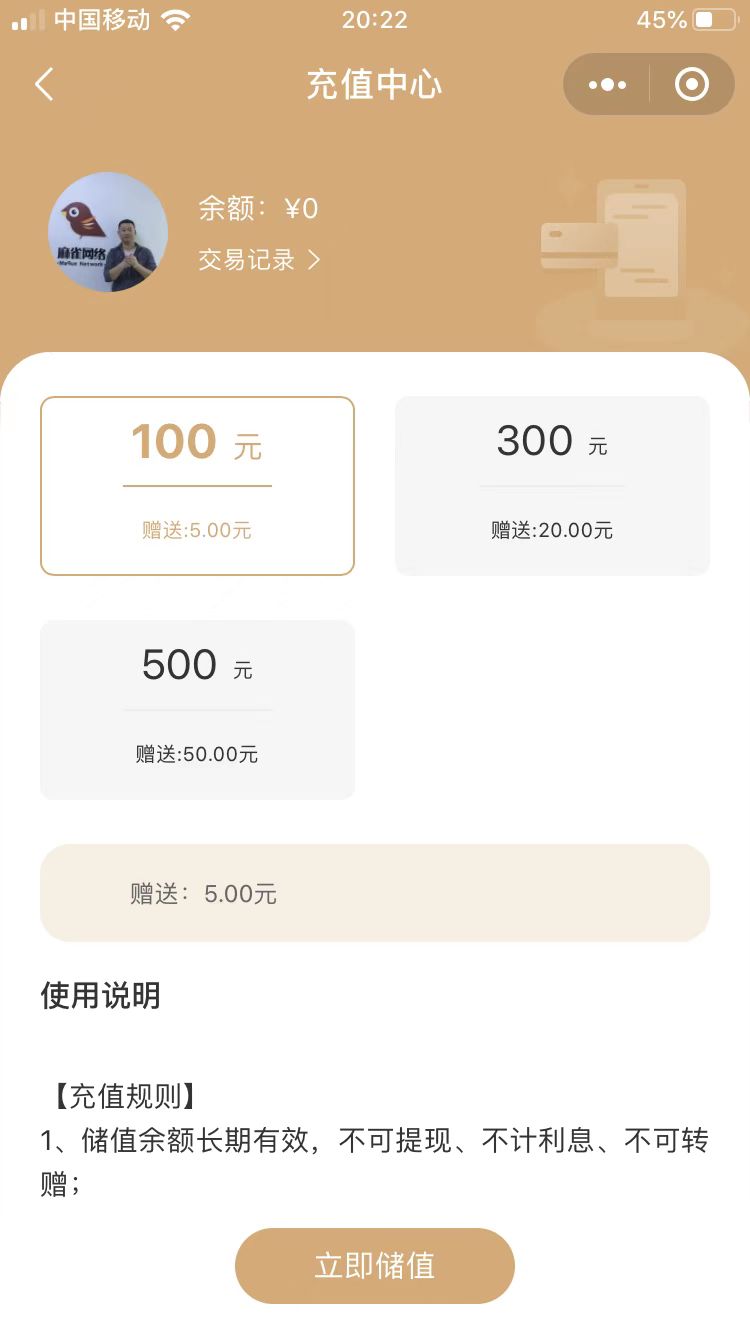The height and width of the screenshot is (1334, 750).
Task: Open the profile avatar
Action: (108, 232)
